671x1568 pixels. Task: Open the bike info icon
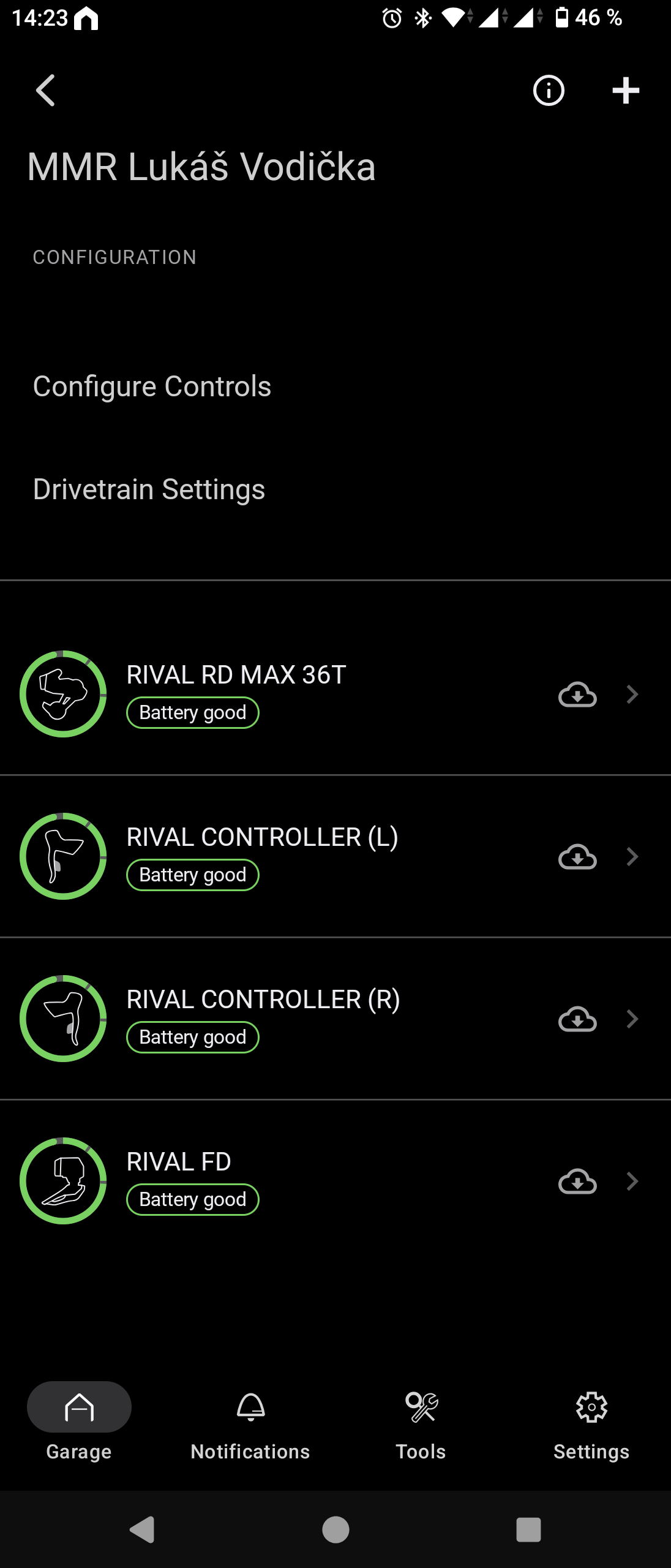pos(549,91)
